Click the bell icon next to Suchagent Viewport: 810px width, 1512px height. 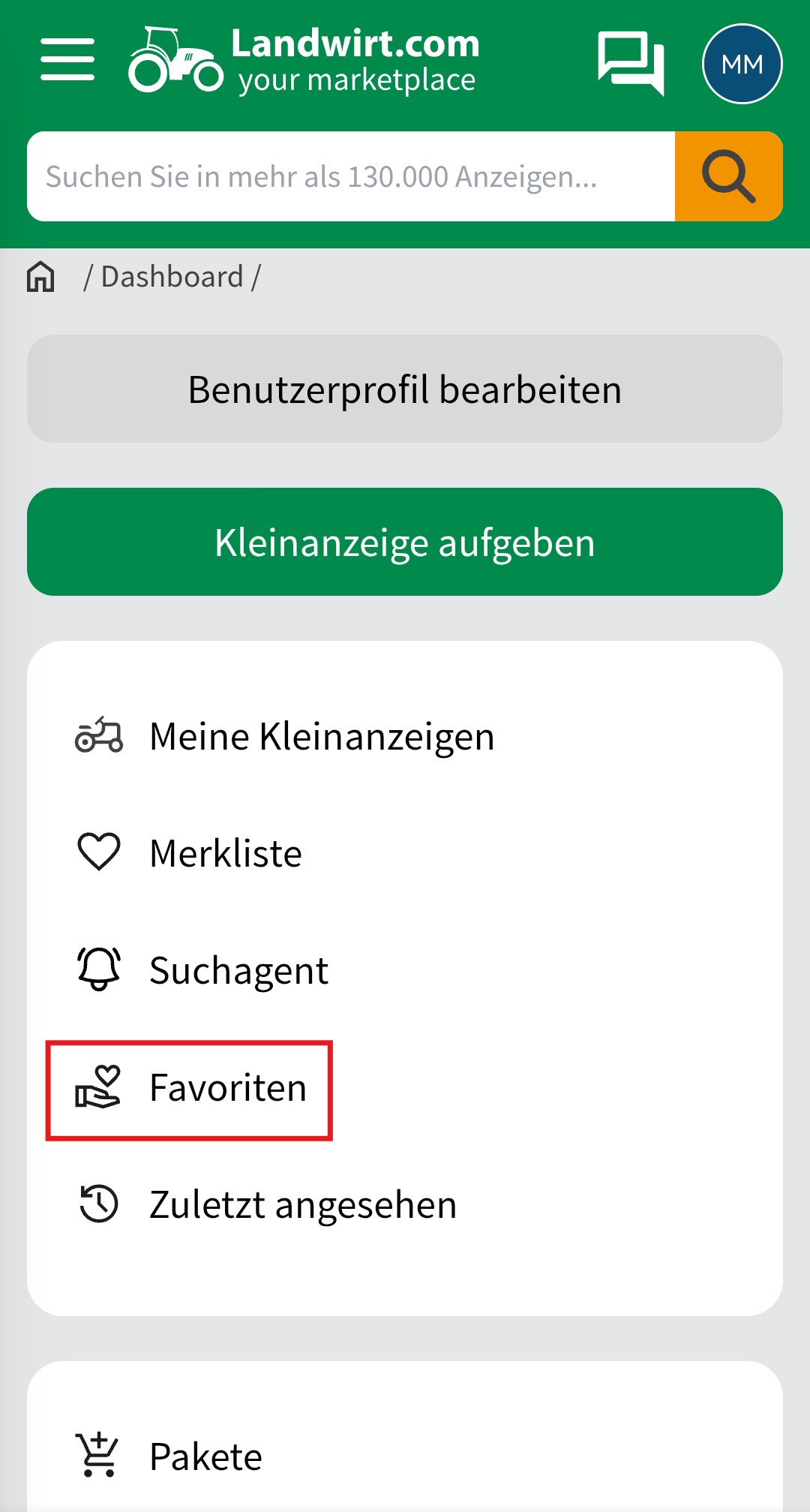tap(98, 969)
